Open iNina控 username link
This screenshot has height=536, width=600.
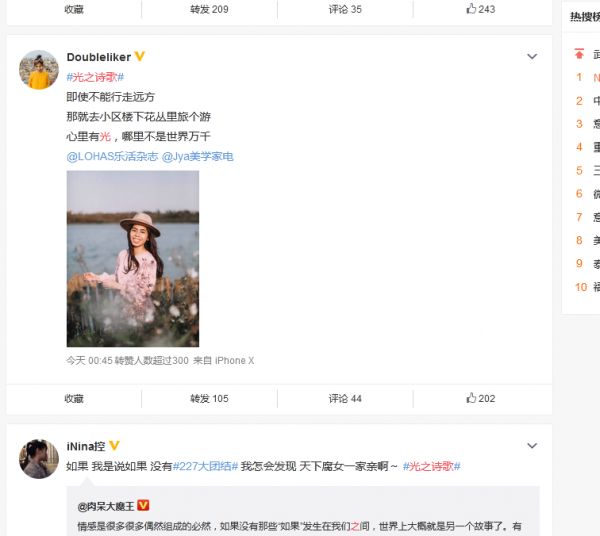tap(86, 446)
